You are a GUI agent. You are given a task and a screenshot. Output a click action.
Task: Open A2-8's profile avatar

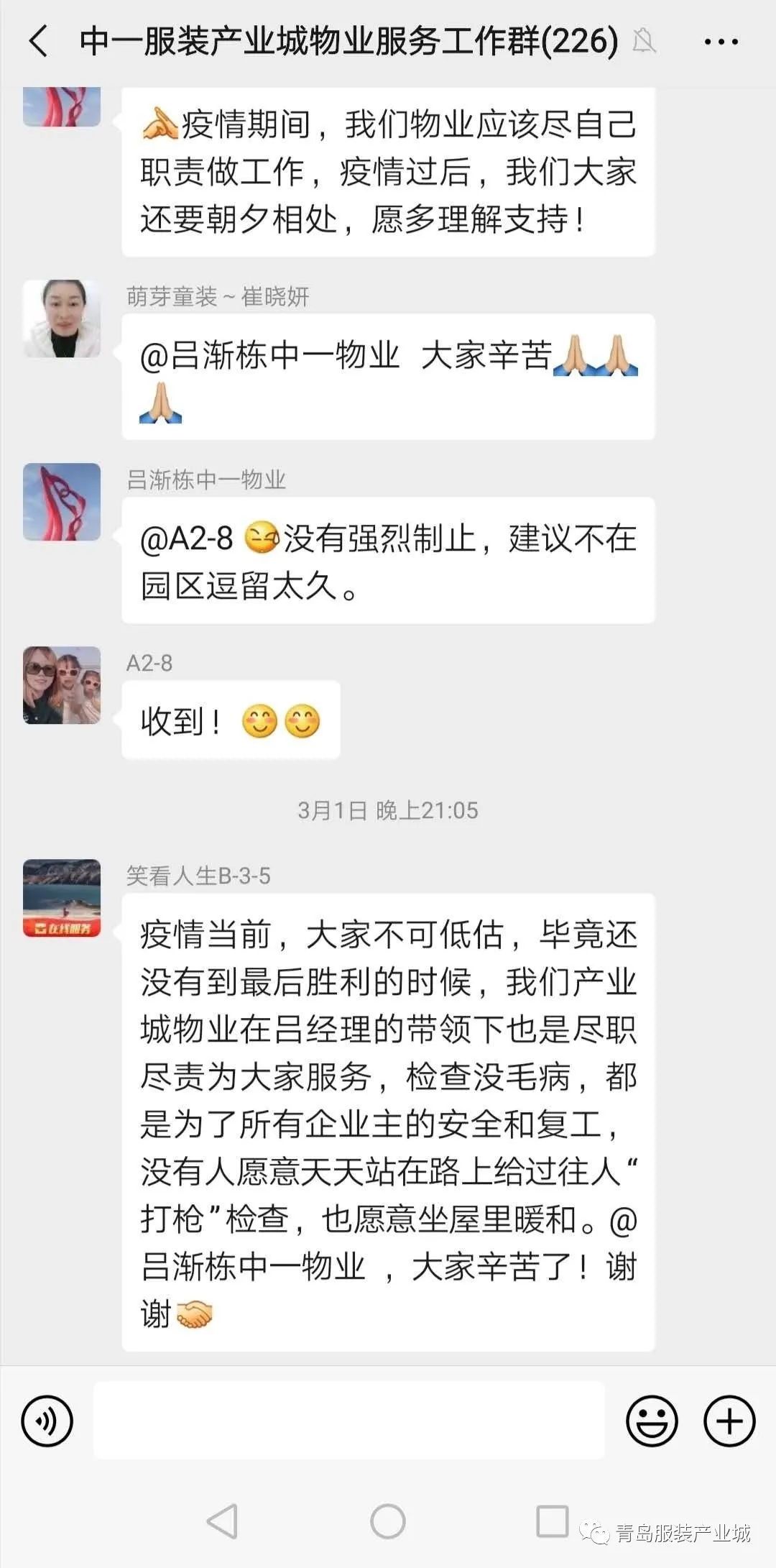[62, 685]
